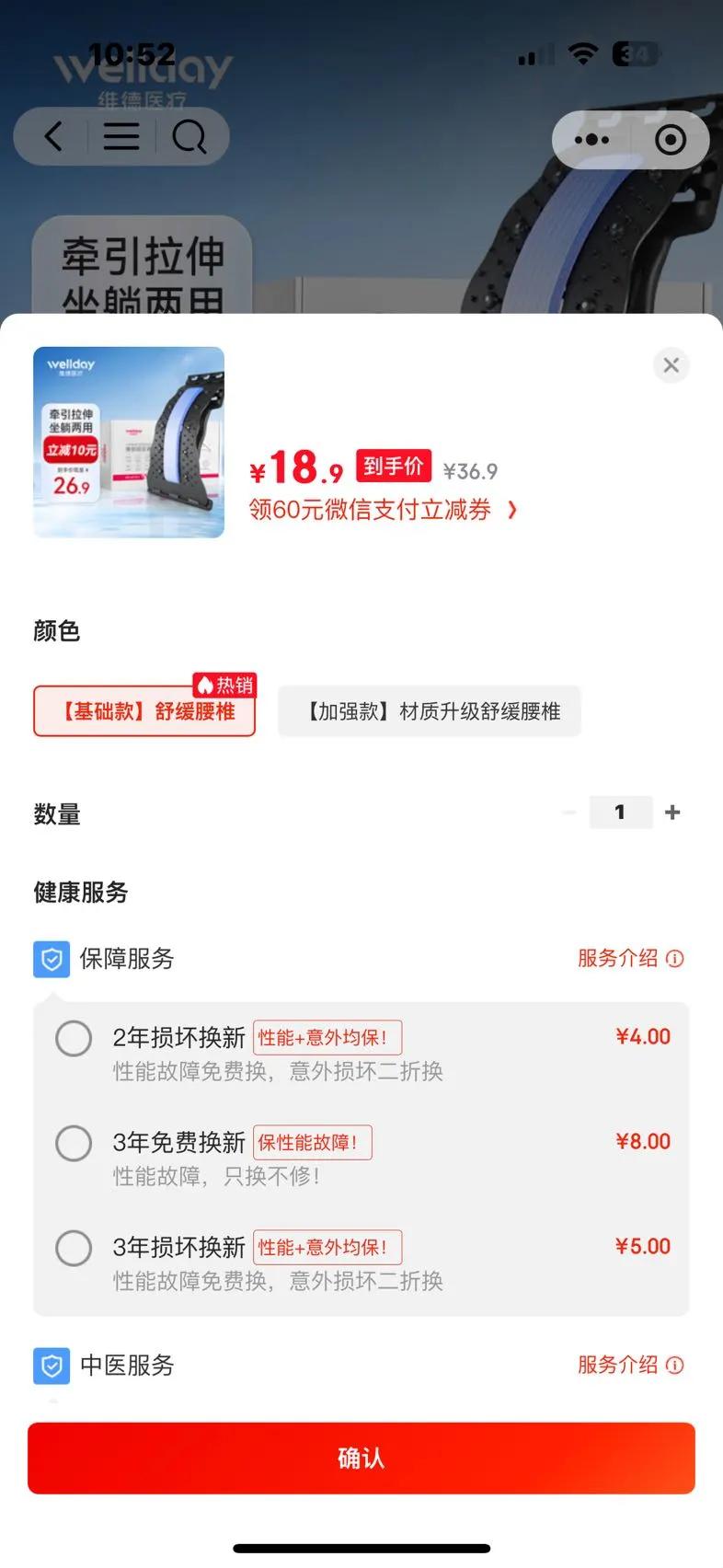Open the mini program more options

click(591, 140)
